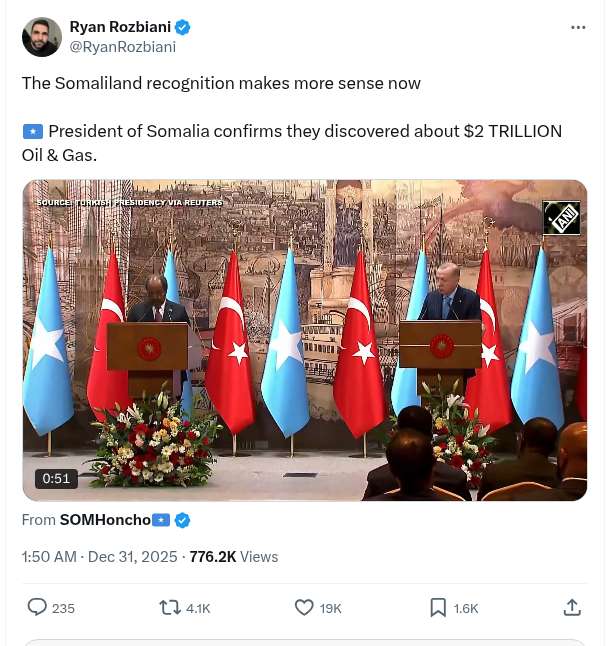Image resolution: width=608 pixels, height=646 pixels.
Task: Reply to this post via comment icon
Action: coord(37,607)
